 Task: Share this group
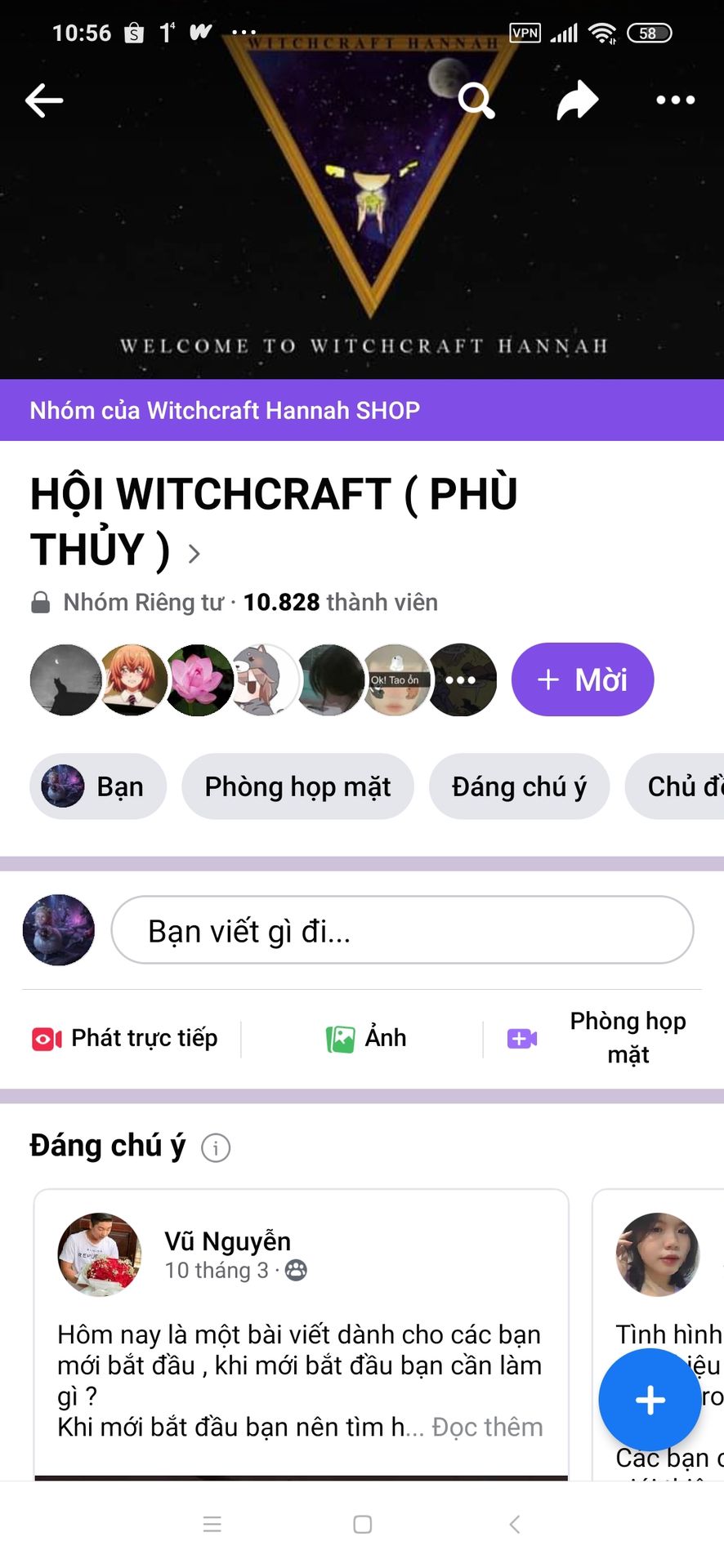pyautogui.click(x=578, y=100)
